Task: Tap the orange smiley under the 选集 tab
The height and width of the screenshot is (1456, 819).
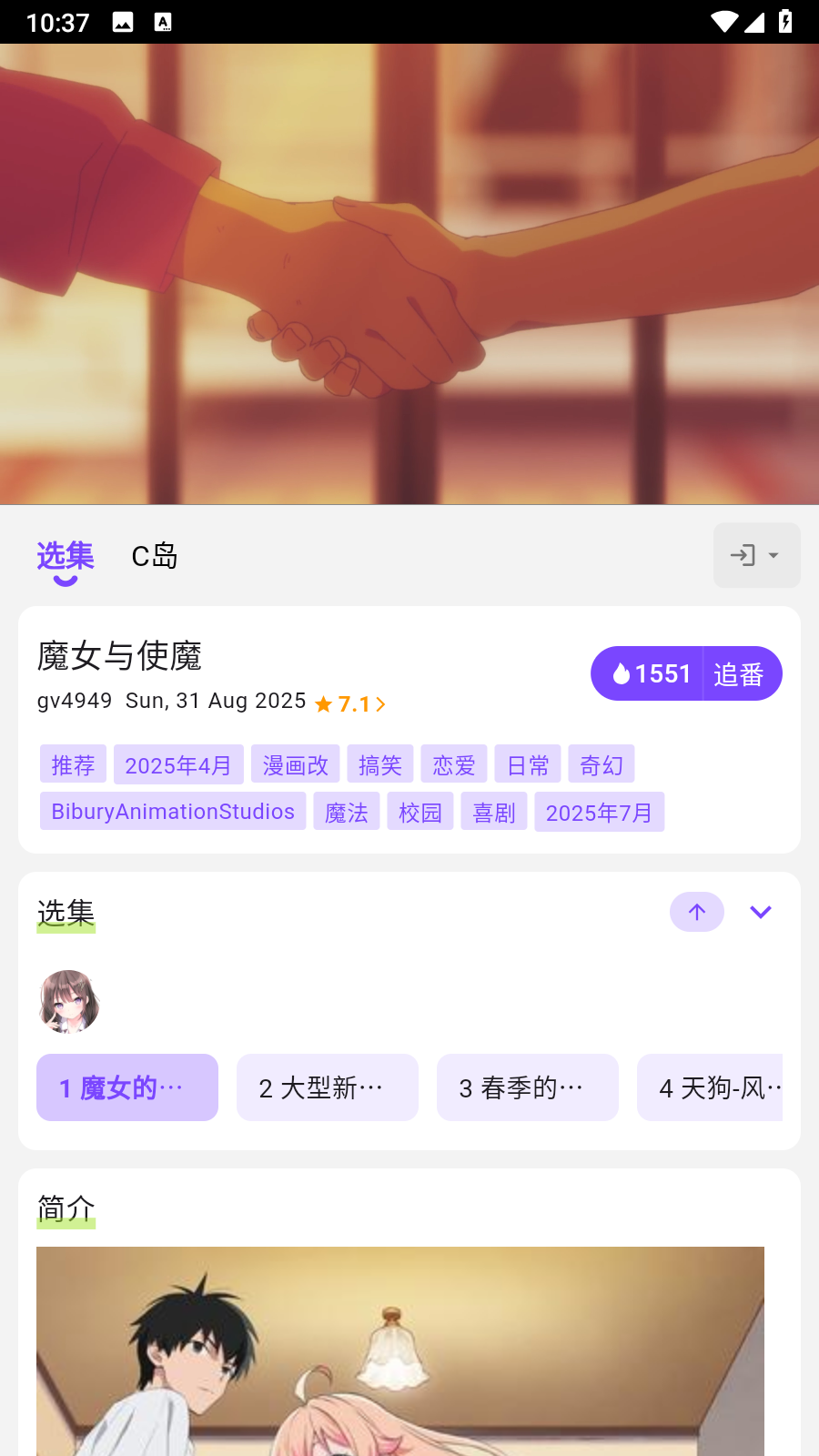Action: 65,579
